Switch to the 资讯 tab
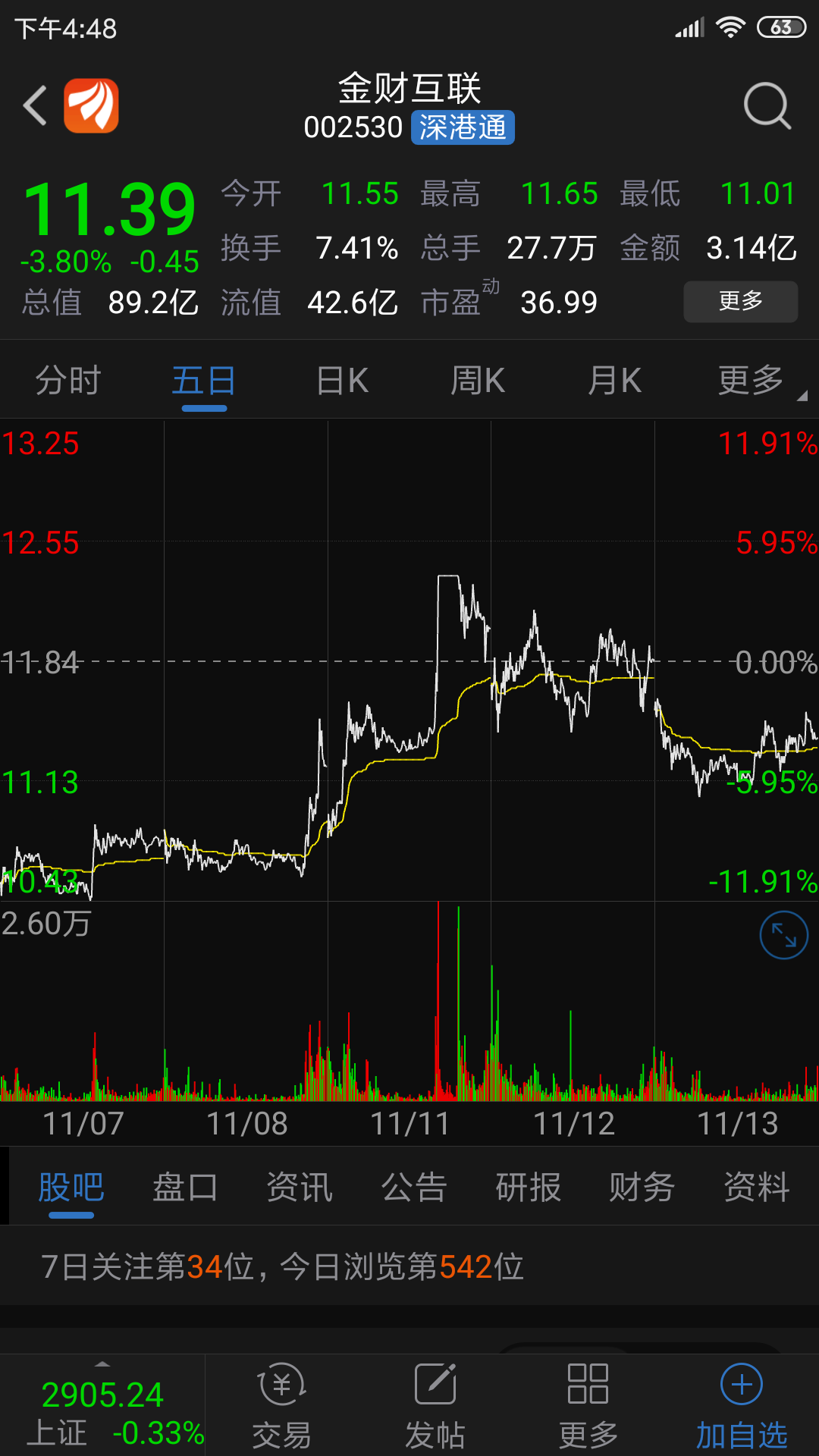819x1456 pixels. pos(299,1187)
